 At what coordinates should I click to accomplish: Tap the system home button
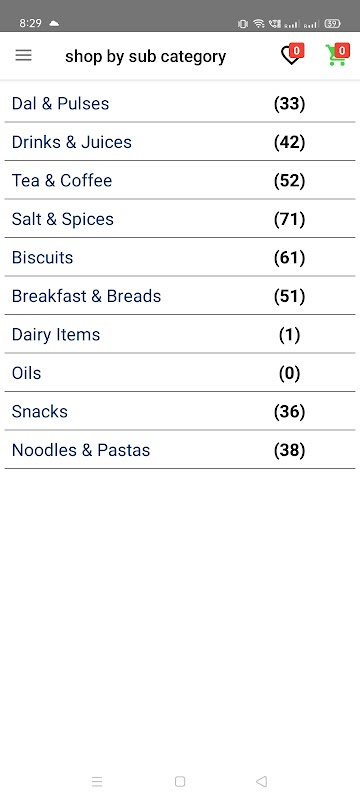179,781
